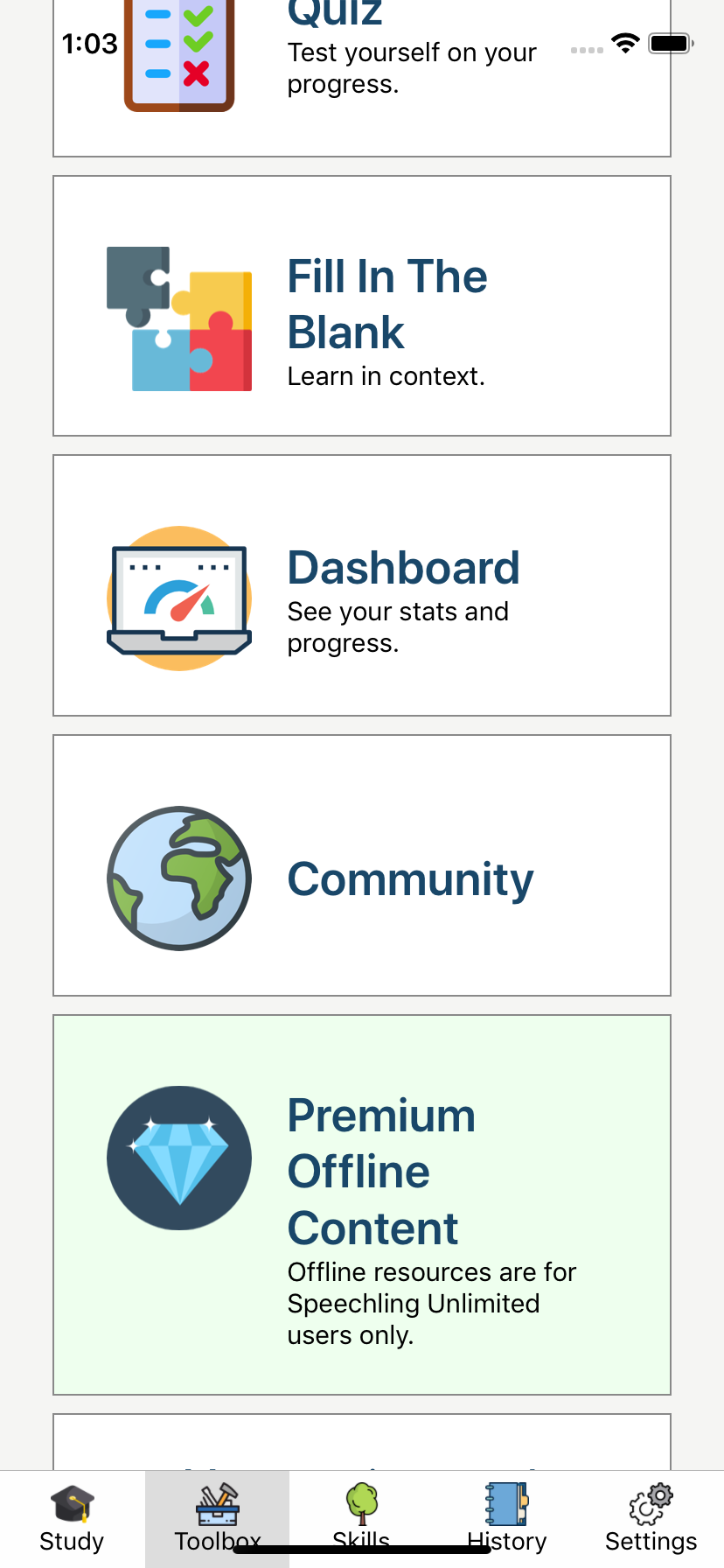Image resolution: width=724 pixels, height=1568 pixels.
Task: Switch to the History tab
Action: [506, 1519]
